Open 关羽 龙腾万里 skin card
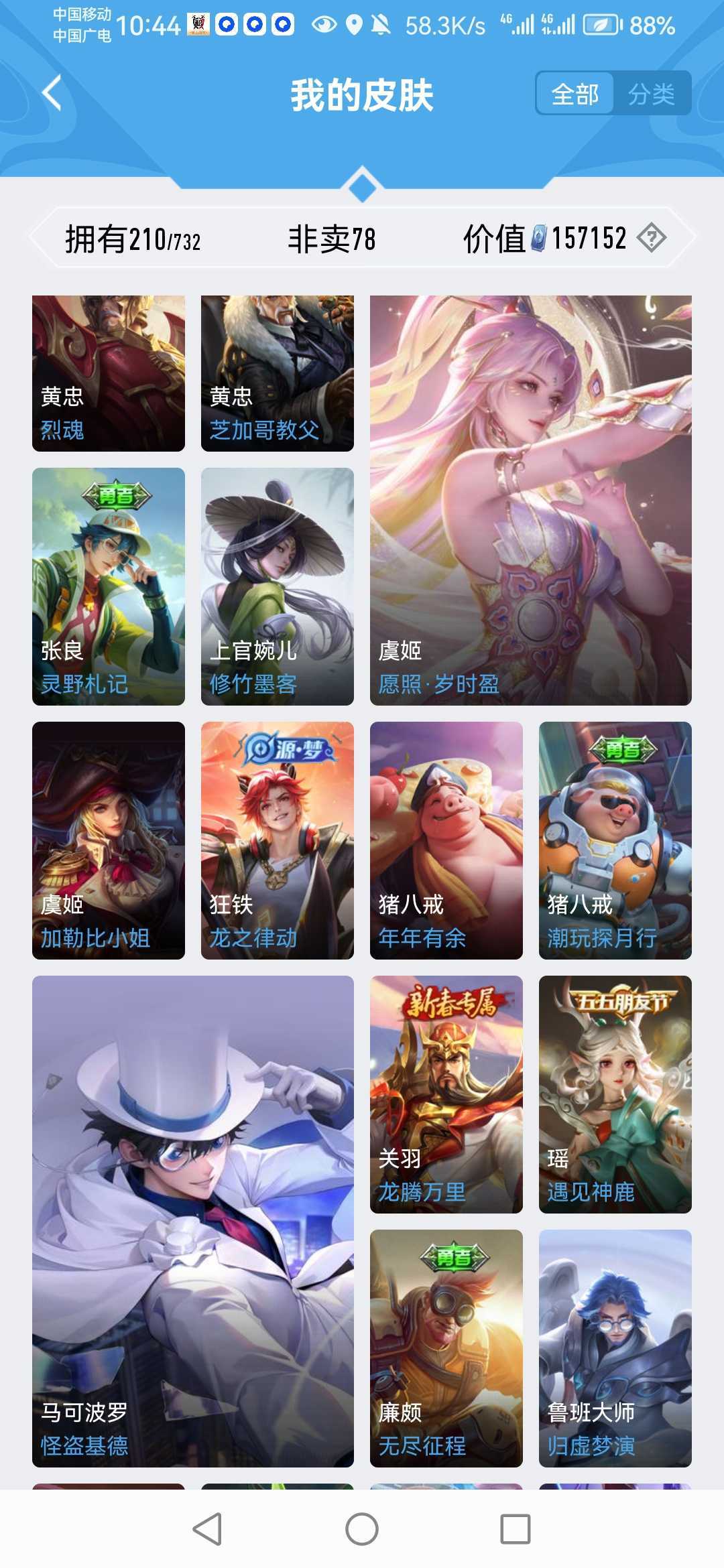The height and width of the screenshot is (1568, 724). pyautogui.click(x=446, y=1094)
